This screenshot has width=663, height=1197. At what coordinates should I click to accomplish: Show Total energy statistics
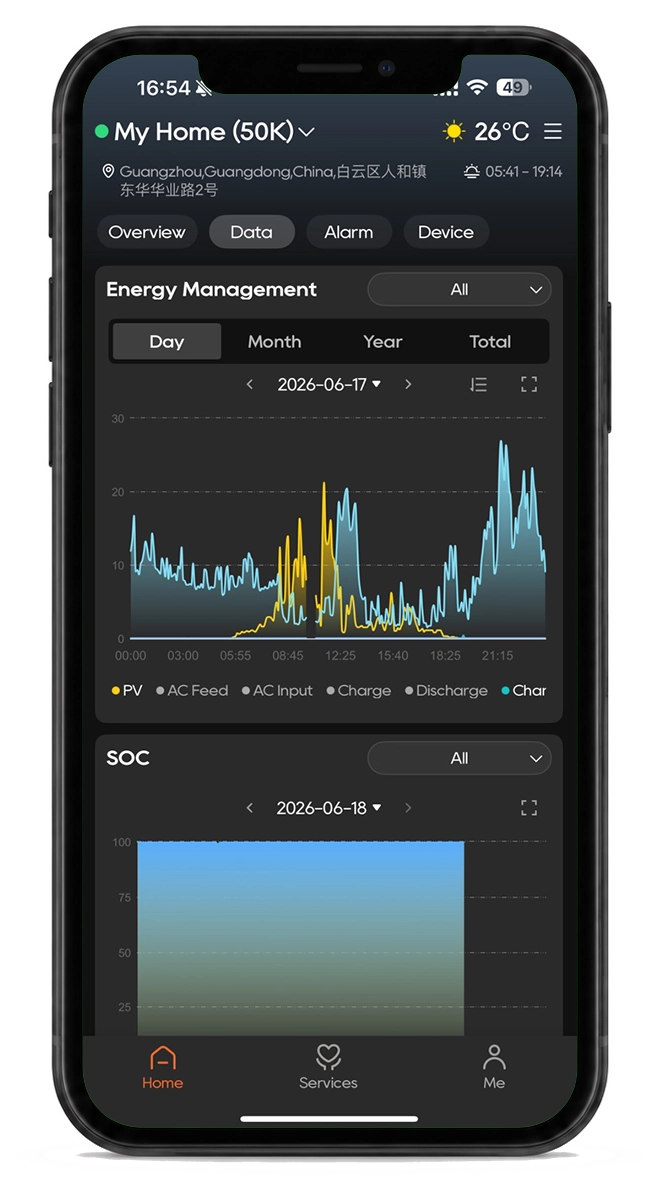coord(490,341)
